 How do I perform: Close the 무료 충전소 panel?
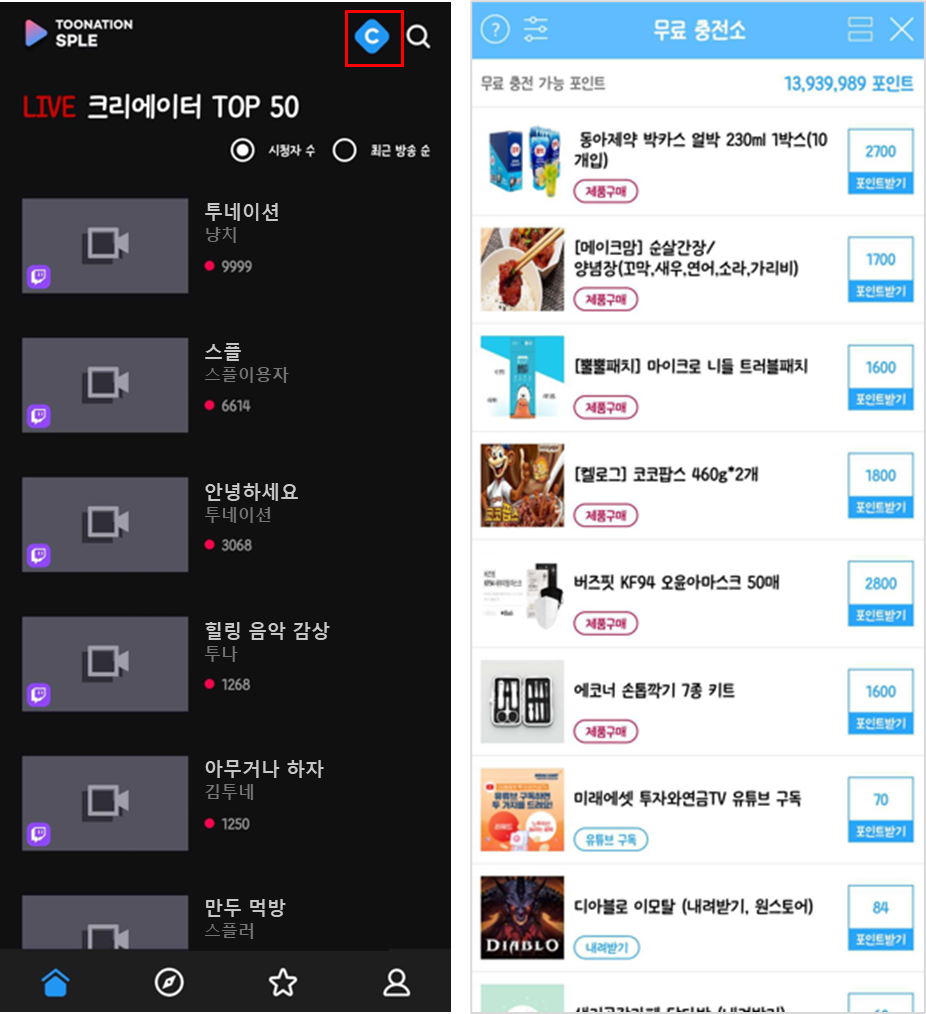(x=902, y=29)
